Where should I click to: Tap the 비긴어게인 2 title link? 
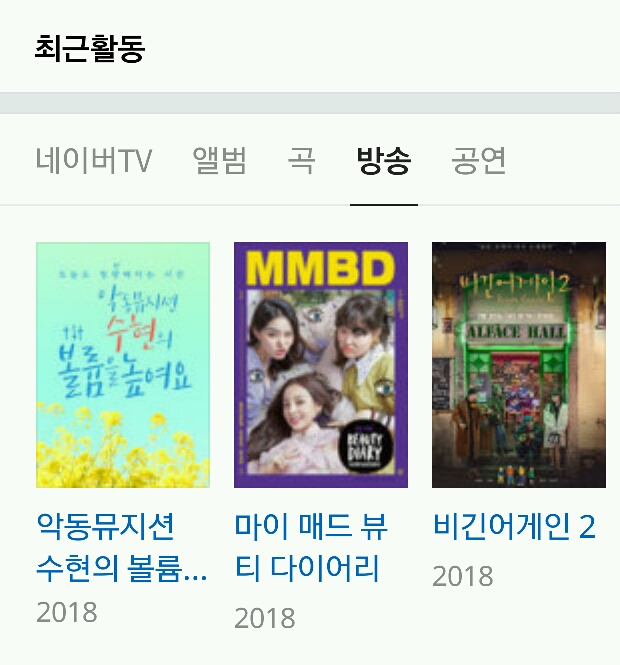tap(514, 526)
